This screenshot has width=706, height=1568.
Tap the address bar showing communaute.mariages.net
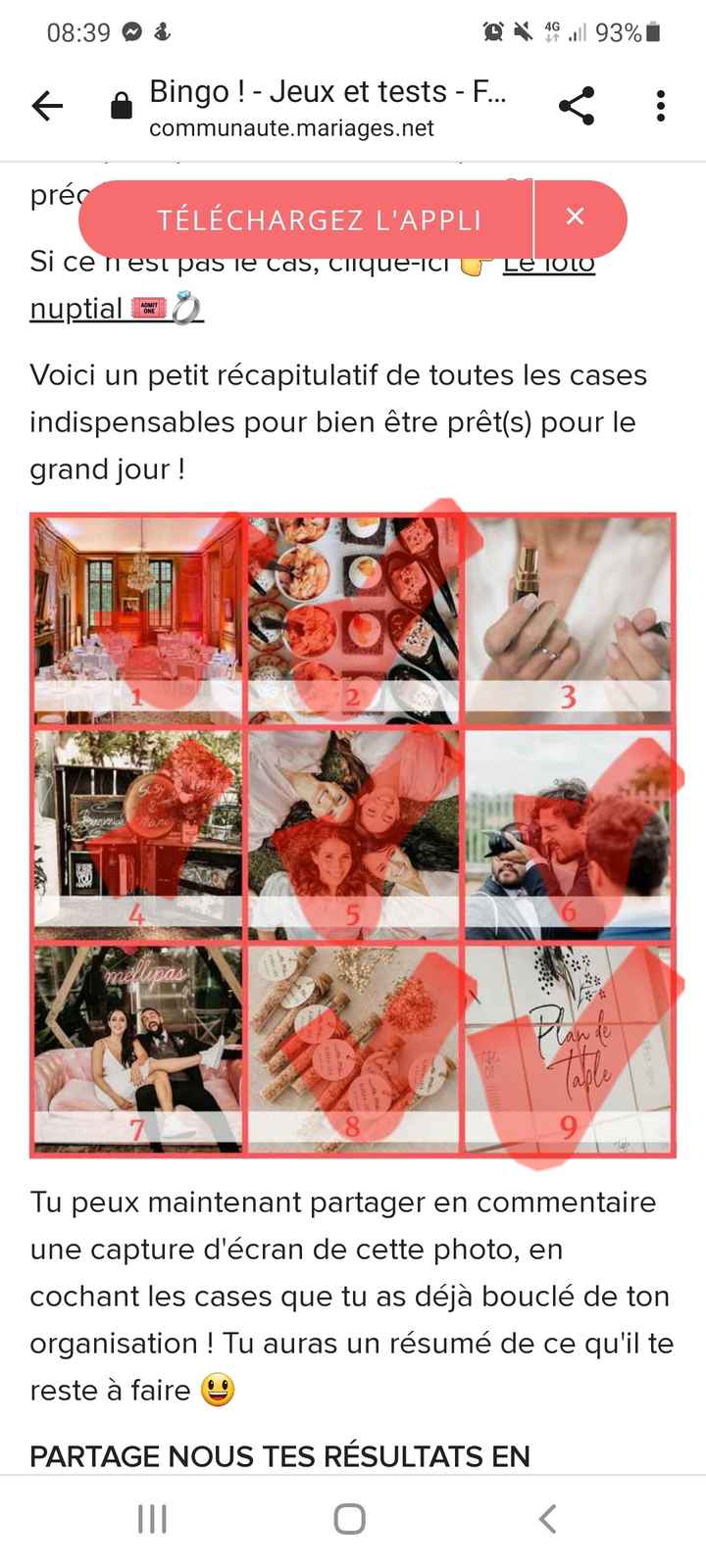click(291, 127)
